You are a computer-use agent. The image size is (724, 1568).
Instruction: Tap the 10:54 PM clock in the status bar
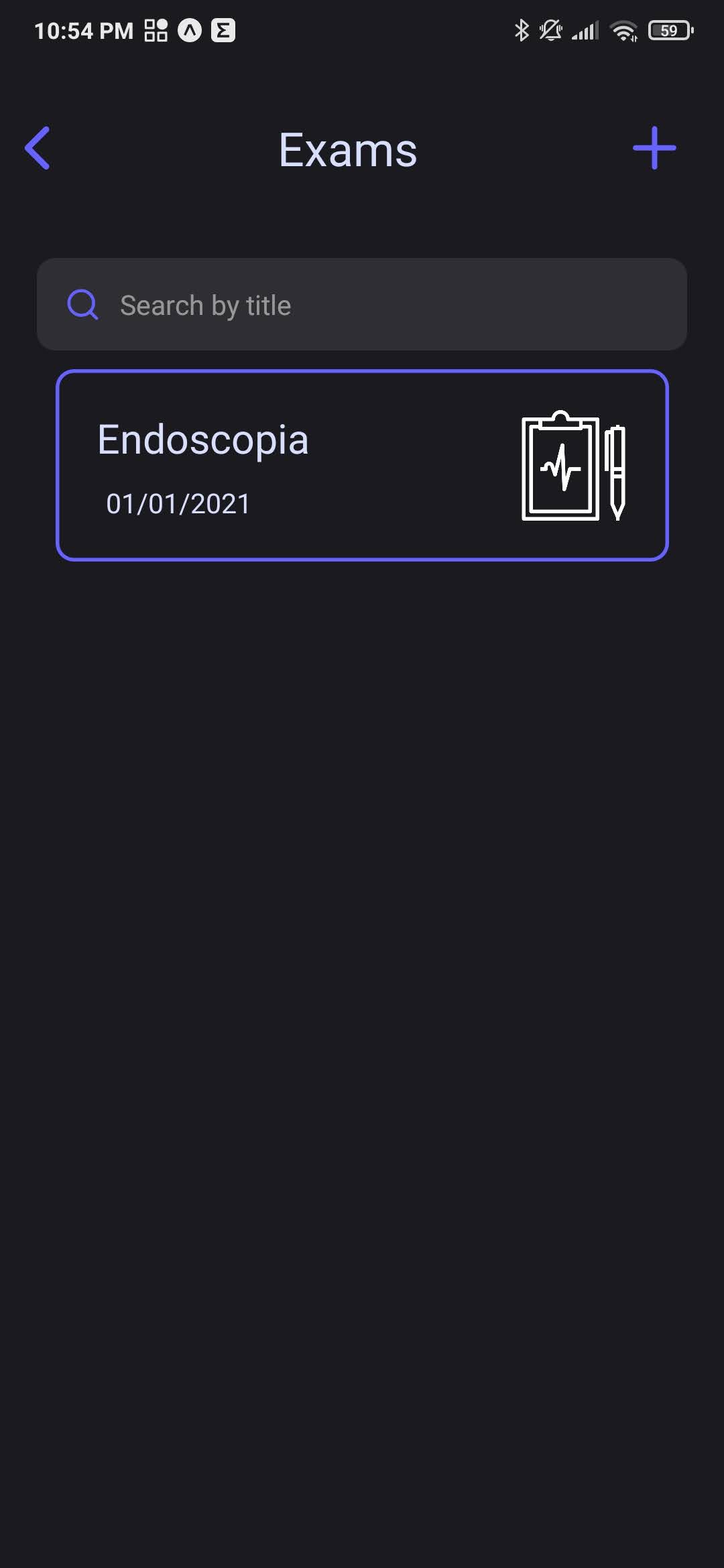(82, 29)
